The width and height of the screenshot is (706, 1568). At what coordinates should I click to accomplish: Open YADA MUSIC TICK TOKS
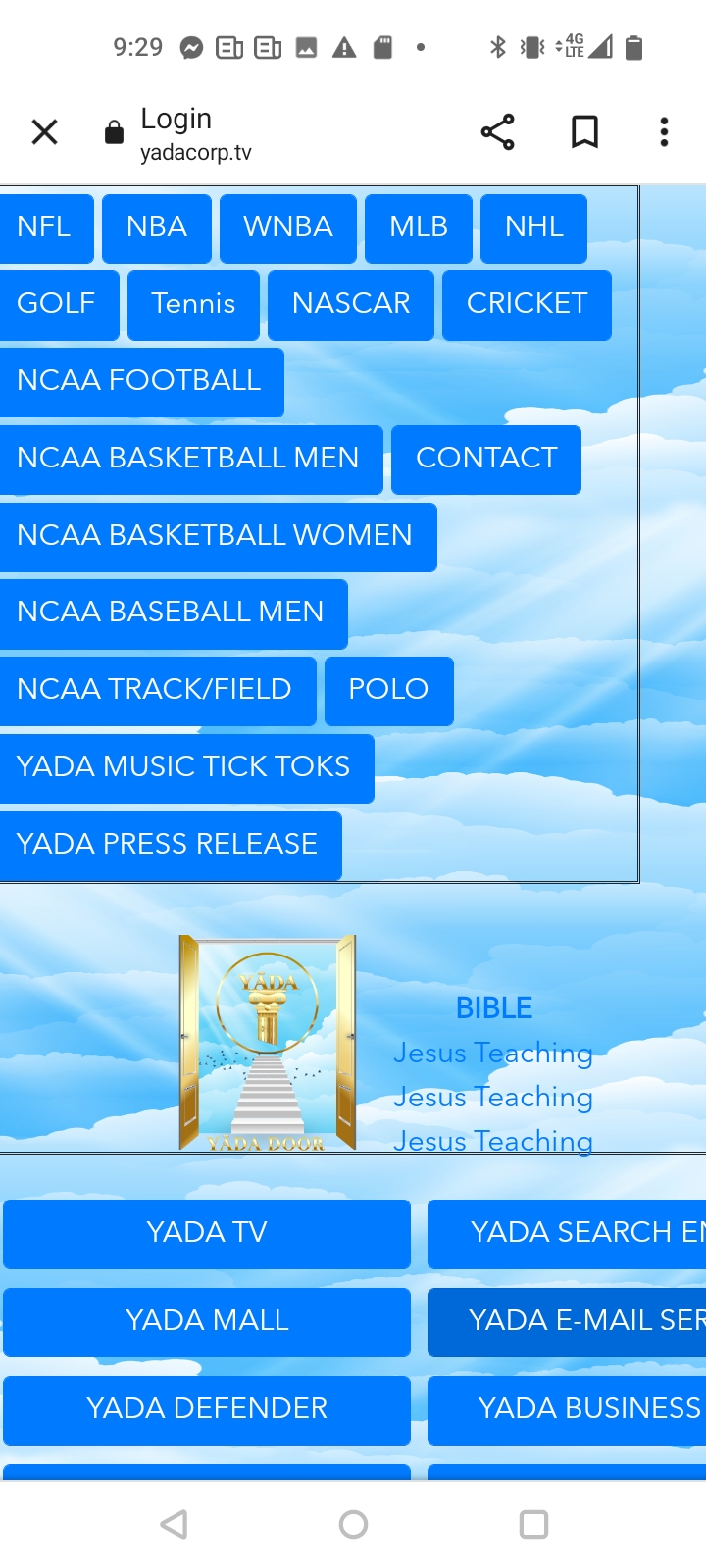(184, 767)
